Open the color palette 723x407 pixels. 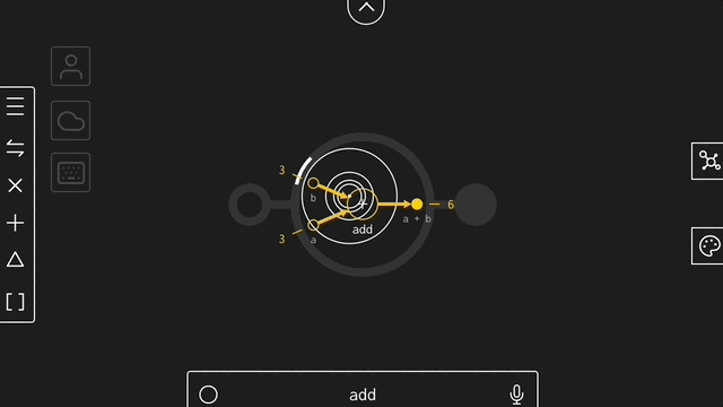point(709,246)
